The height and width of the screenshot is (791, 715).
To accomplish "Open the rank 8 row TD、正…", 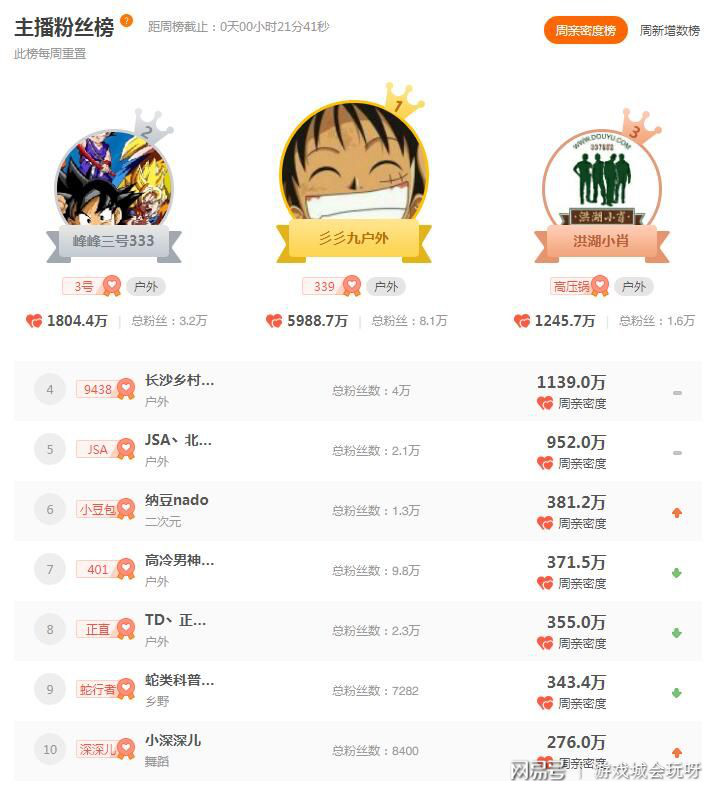I will coord(176,620).
